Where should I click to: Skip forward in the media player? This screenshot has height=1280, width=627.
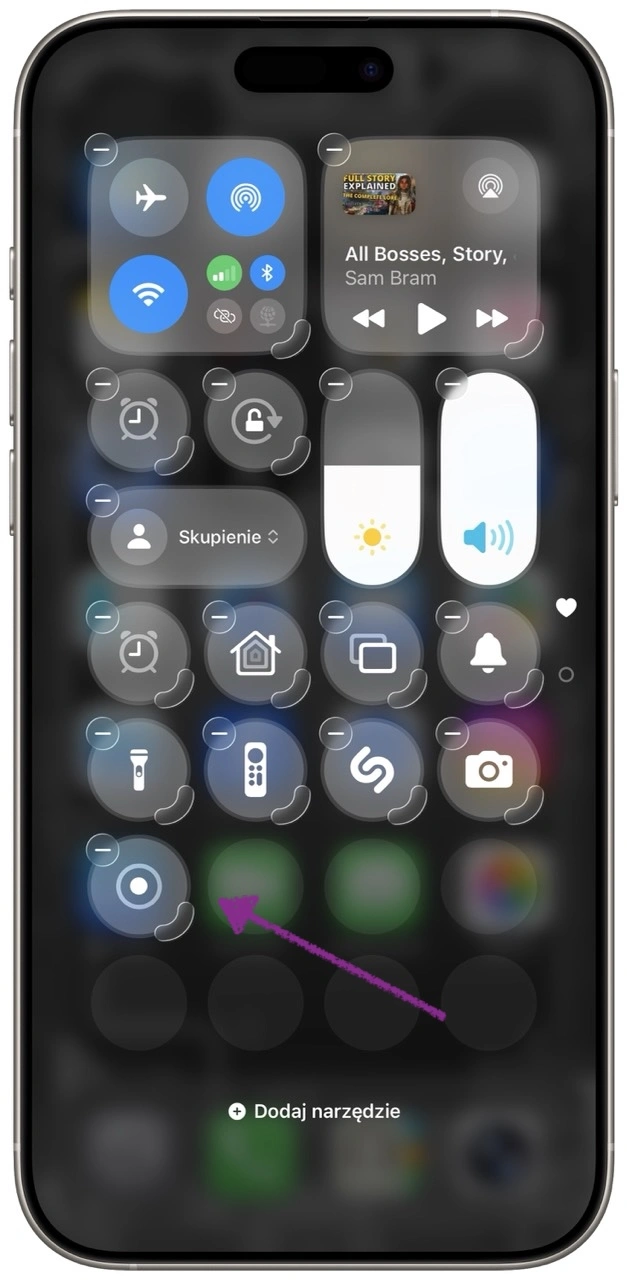click(x=491, y=318)
